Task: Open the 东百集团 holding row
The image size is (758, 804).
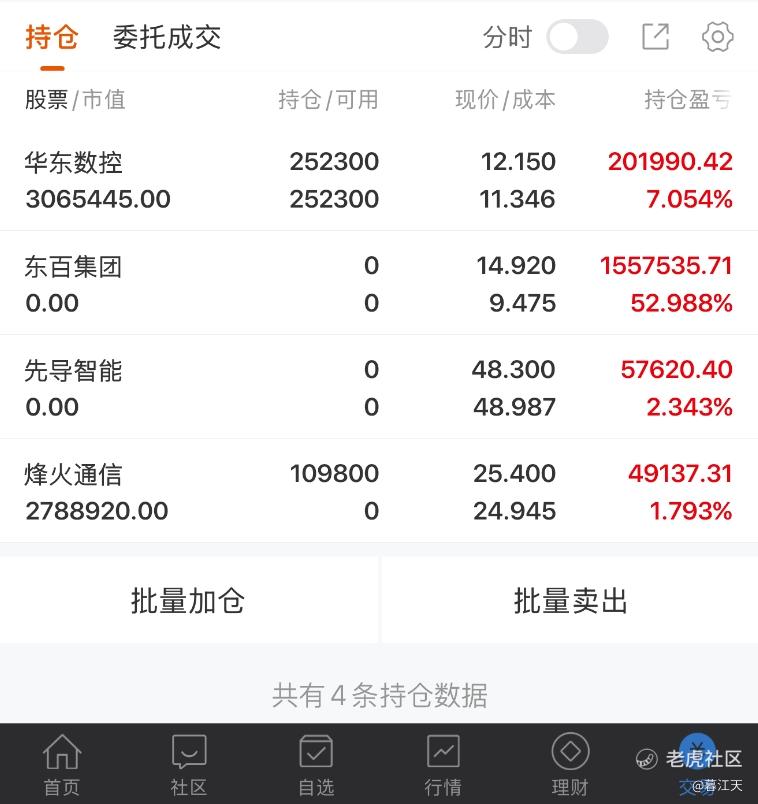Action: coord(378,284)
